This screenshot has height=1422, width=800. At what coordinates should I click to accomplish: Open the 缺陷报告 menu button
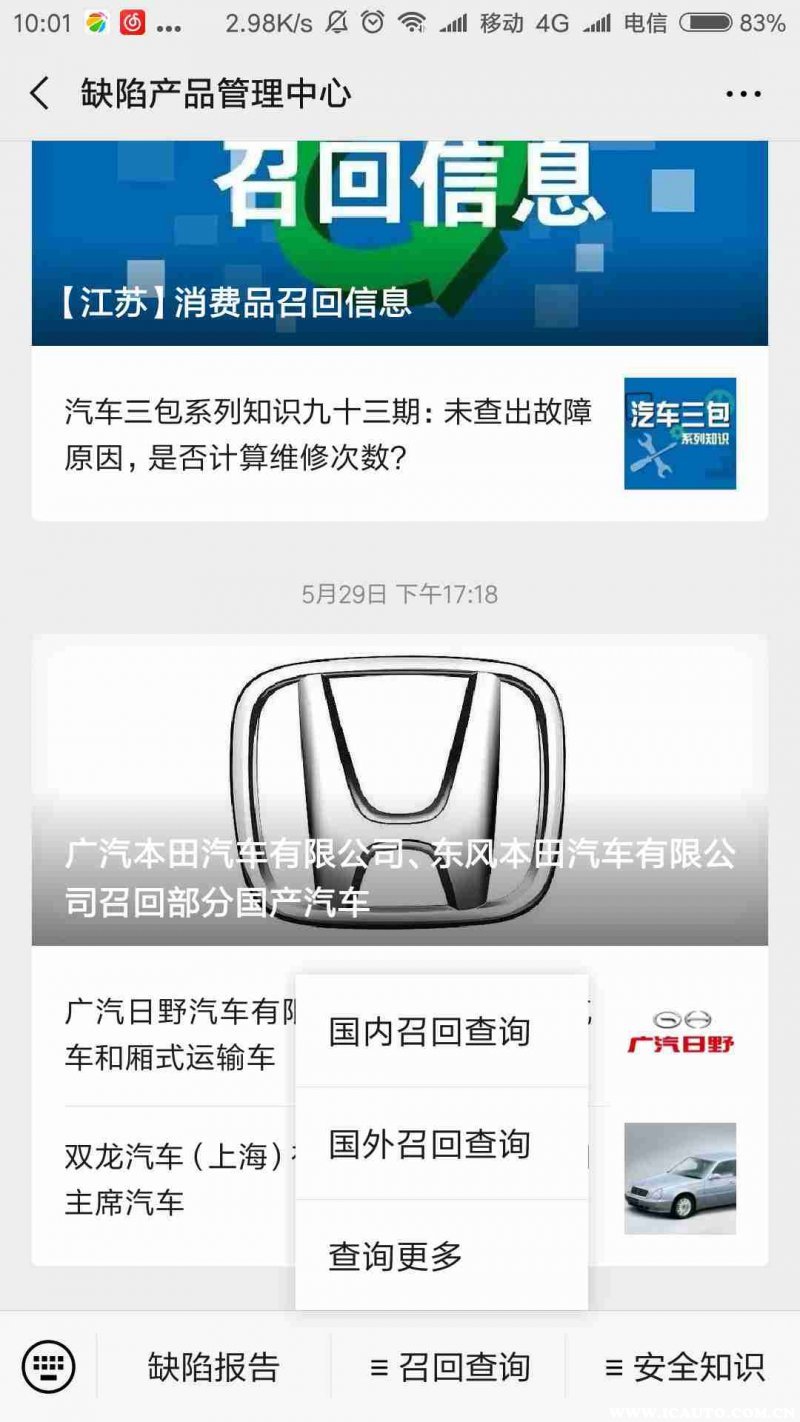(214, 1366)
